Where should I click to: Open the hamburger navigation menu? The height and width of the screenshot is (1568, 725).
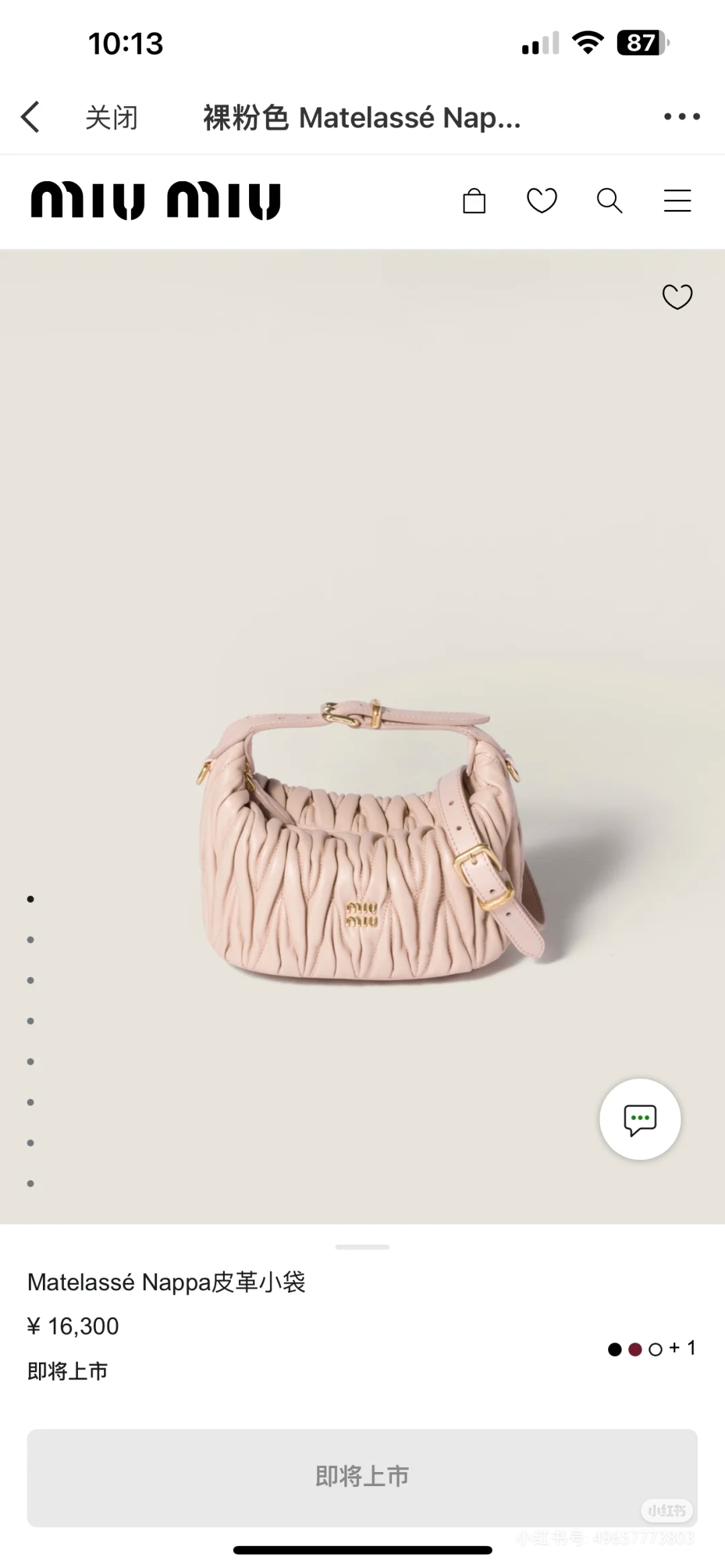pos(677,201)
